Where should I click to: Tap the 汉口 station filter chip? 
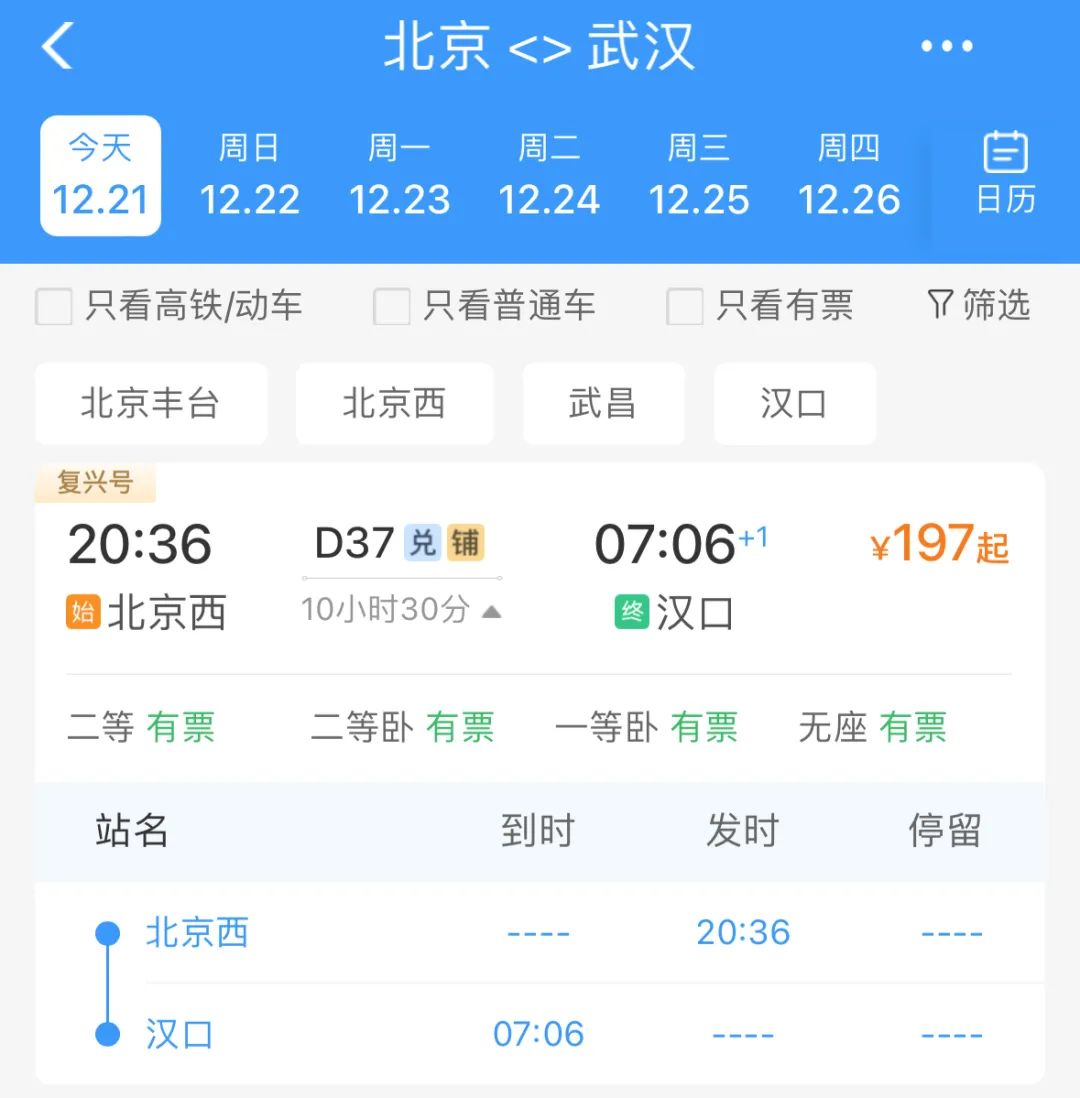pyautogui.click(x=794, y=404)
